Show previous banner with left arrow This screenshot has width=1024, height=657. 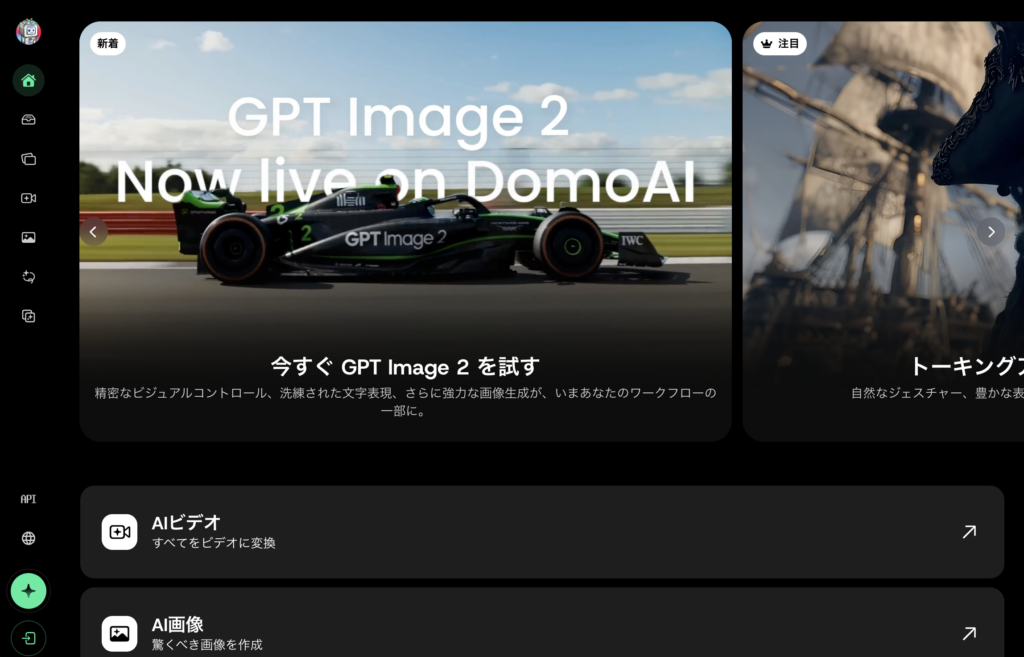(x=93, y=232)
